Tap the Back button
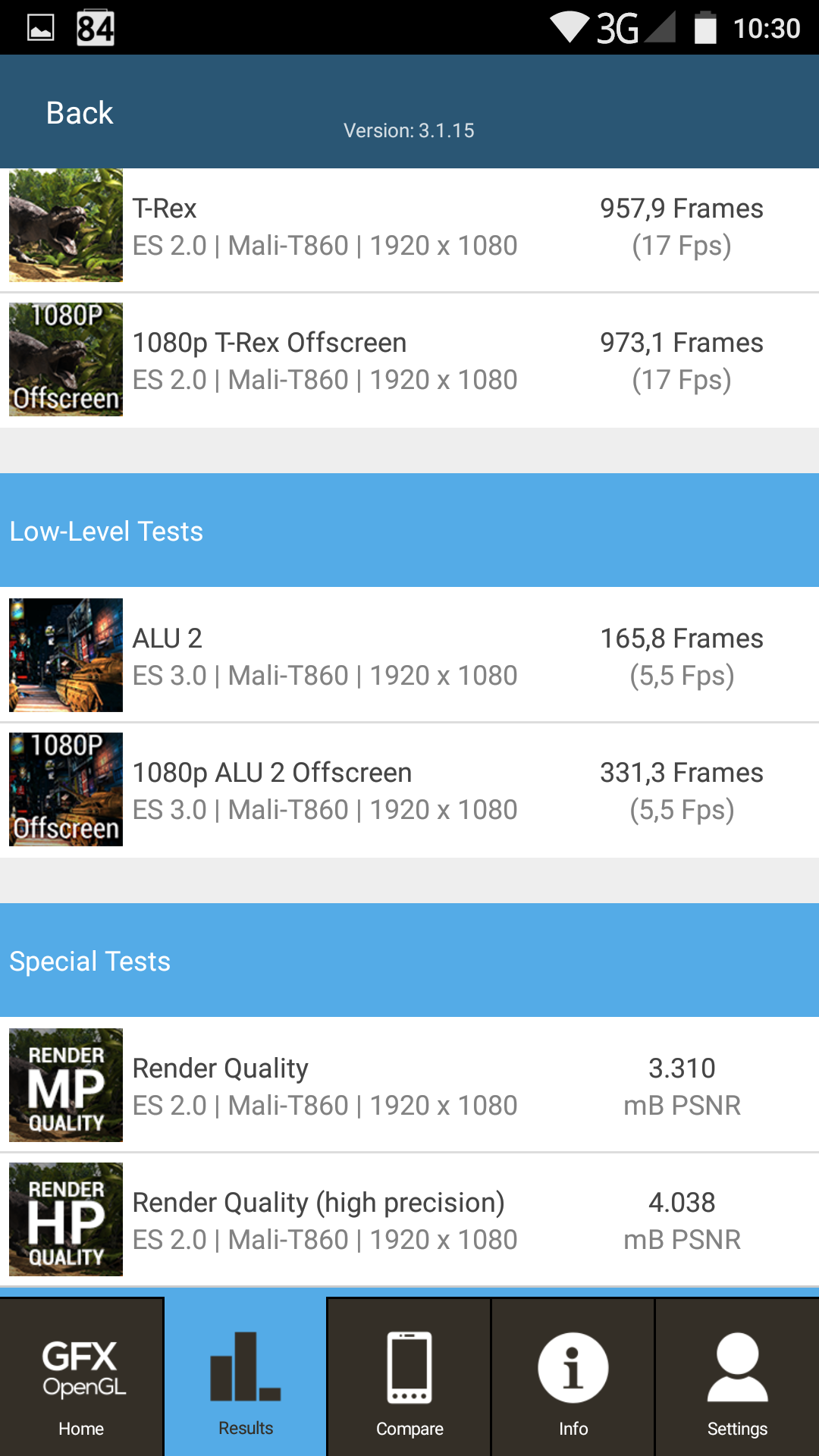Image resolution: width=819 pixels, height=1456 pixels. (80, 113)
